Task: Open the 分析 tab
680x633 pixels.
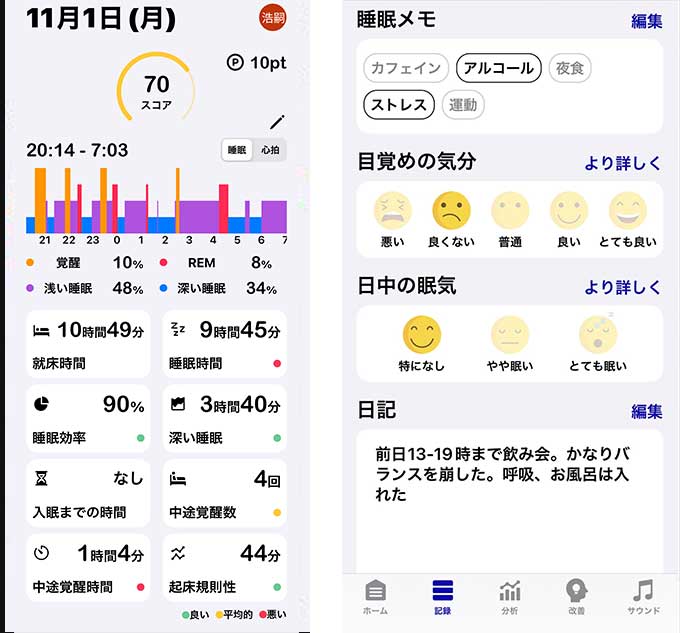Action: pos(510,599)
